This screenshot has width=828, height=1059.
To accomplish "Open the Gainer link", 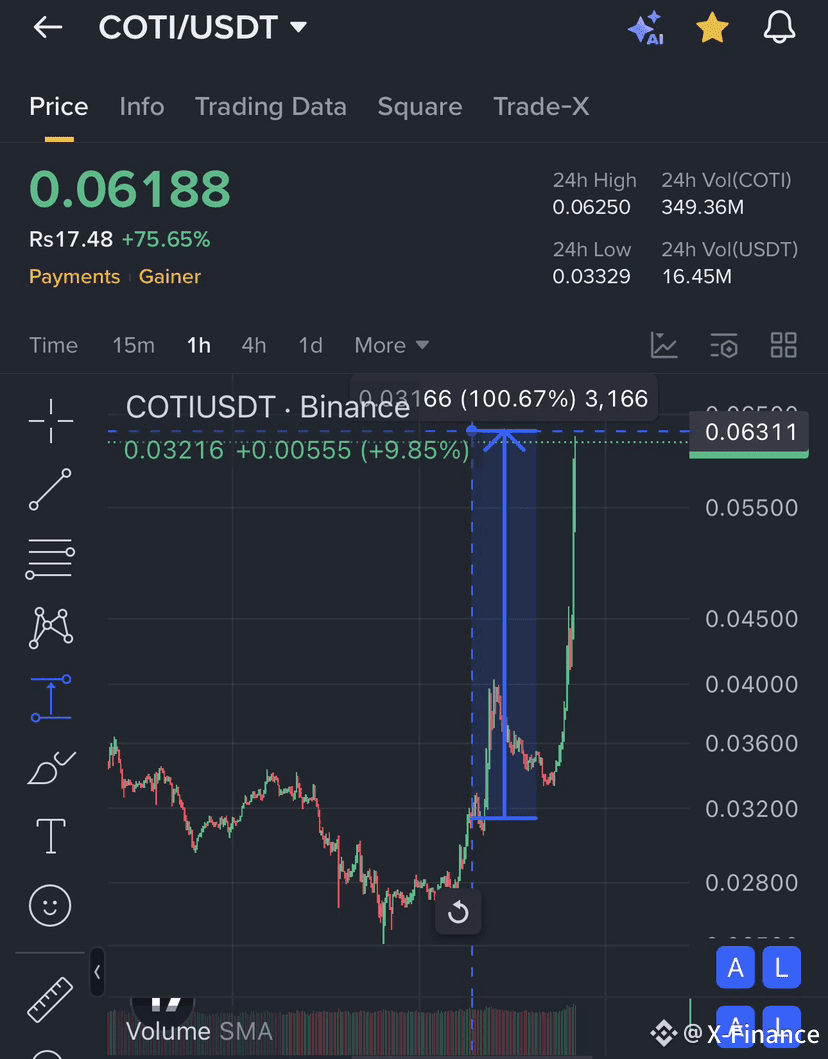I will [x=169, y=276].
